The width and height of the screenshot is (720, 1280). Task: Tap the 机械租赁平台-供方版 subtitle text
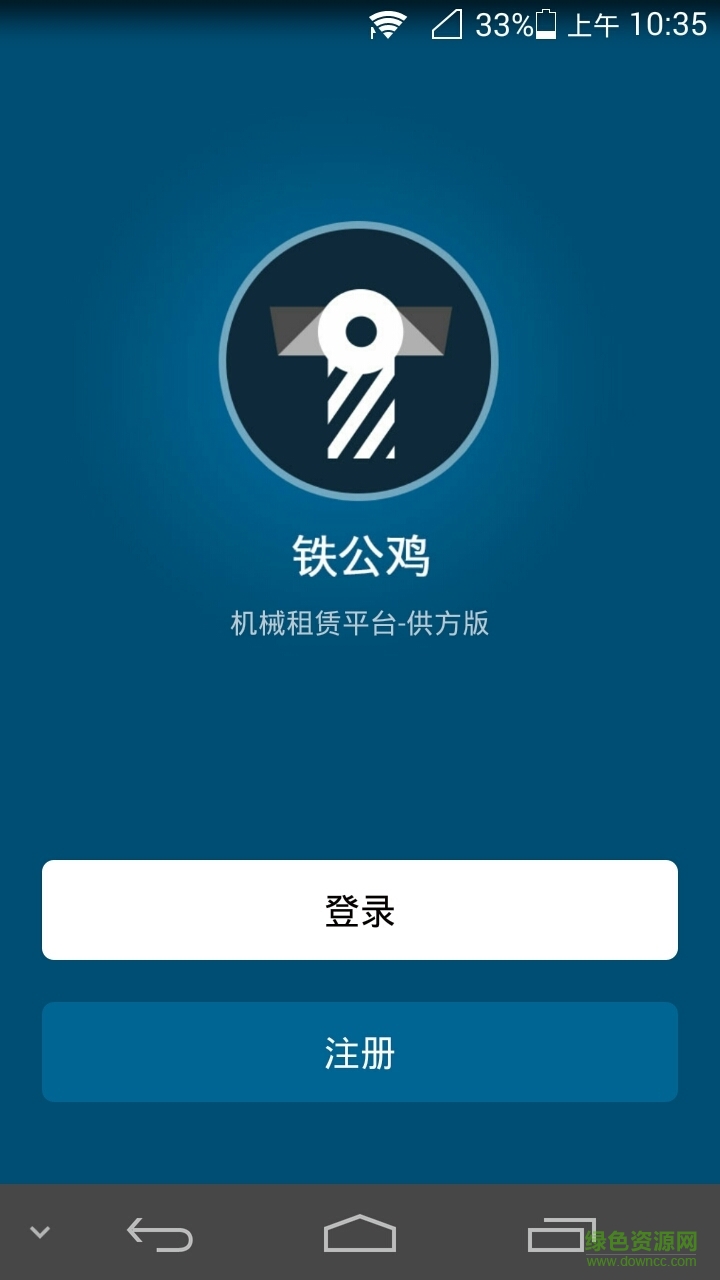[360, 620]
